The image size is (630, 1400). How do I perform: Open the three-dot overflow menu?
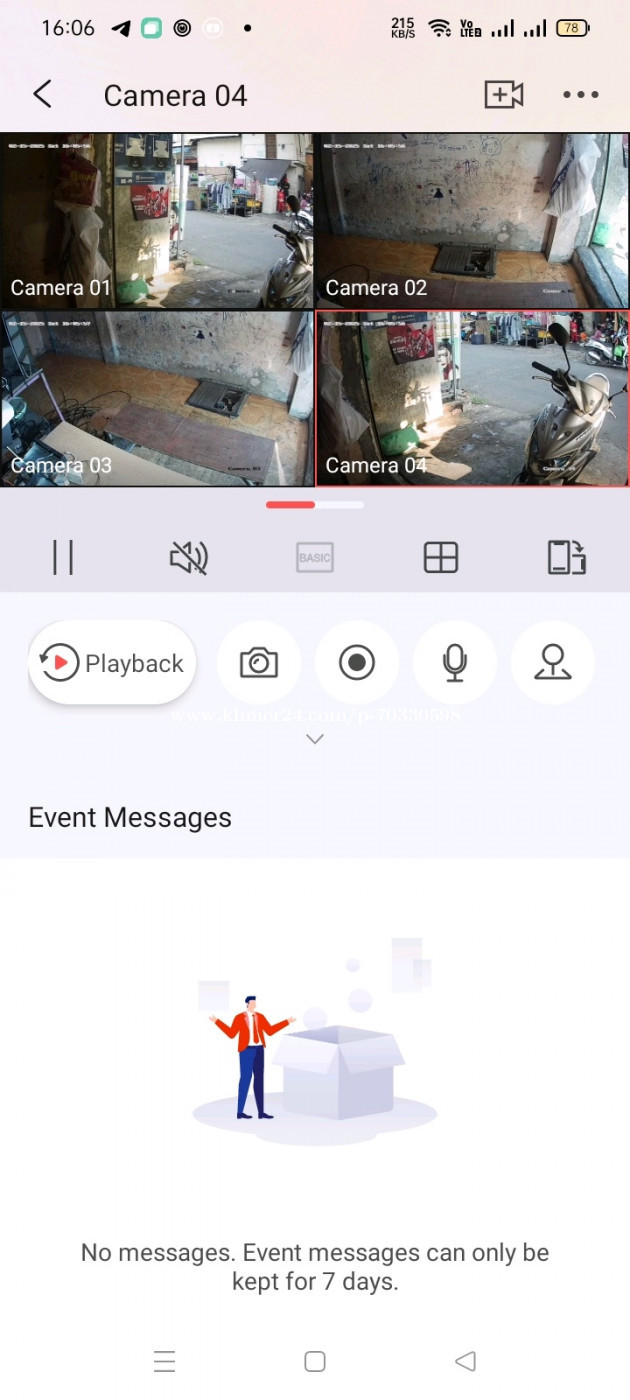(580, 95)
